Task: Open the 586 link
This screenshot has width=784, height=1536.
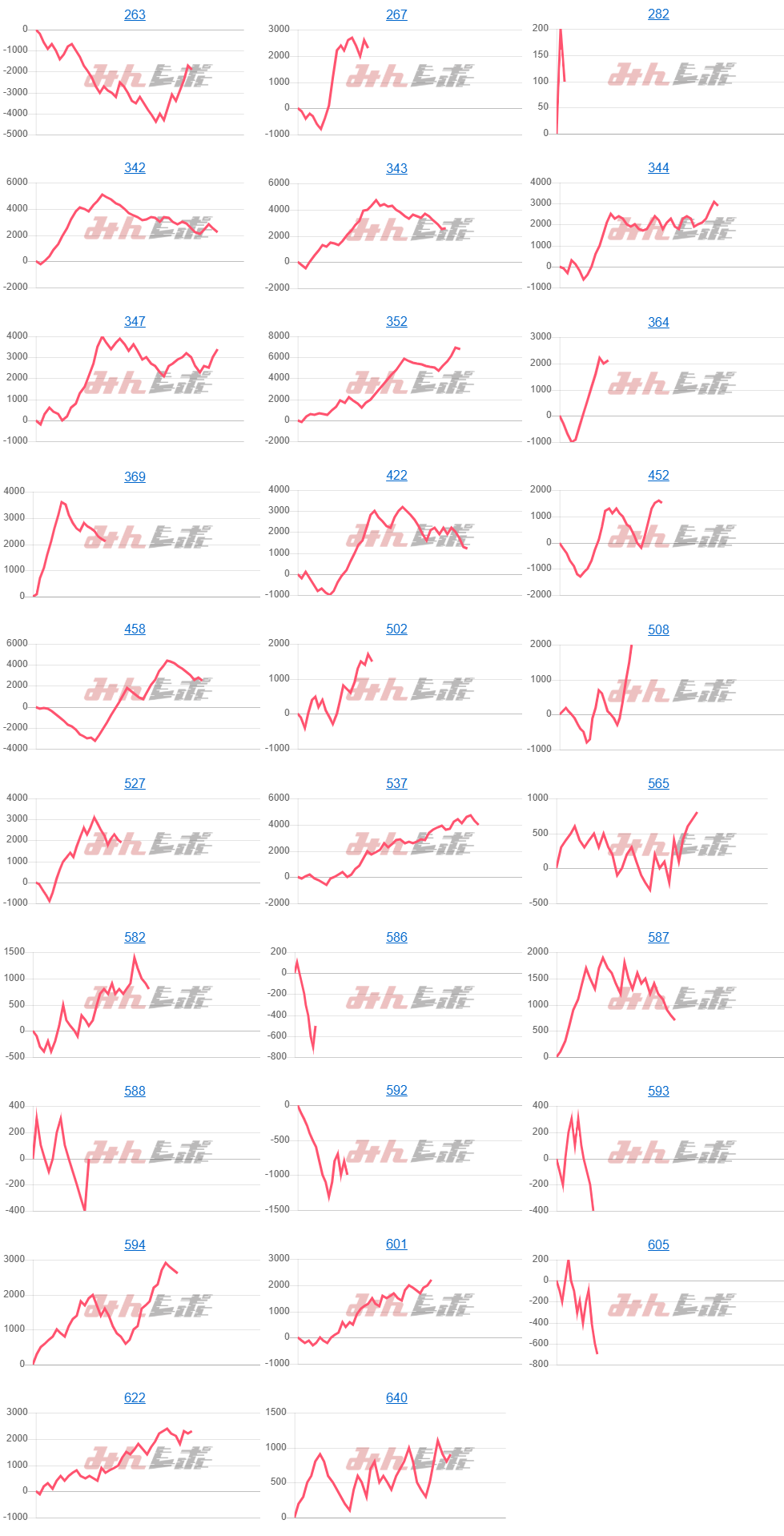Action: (396, 937)
